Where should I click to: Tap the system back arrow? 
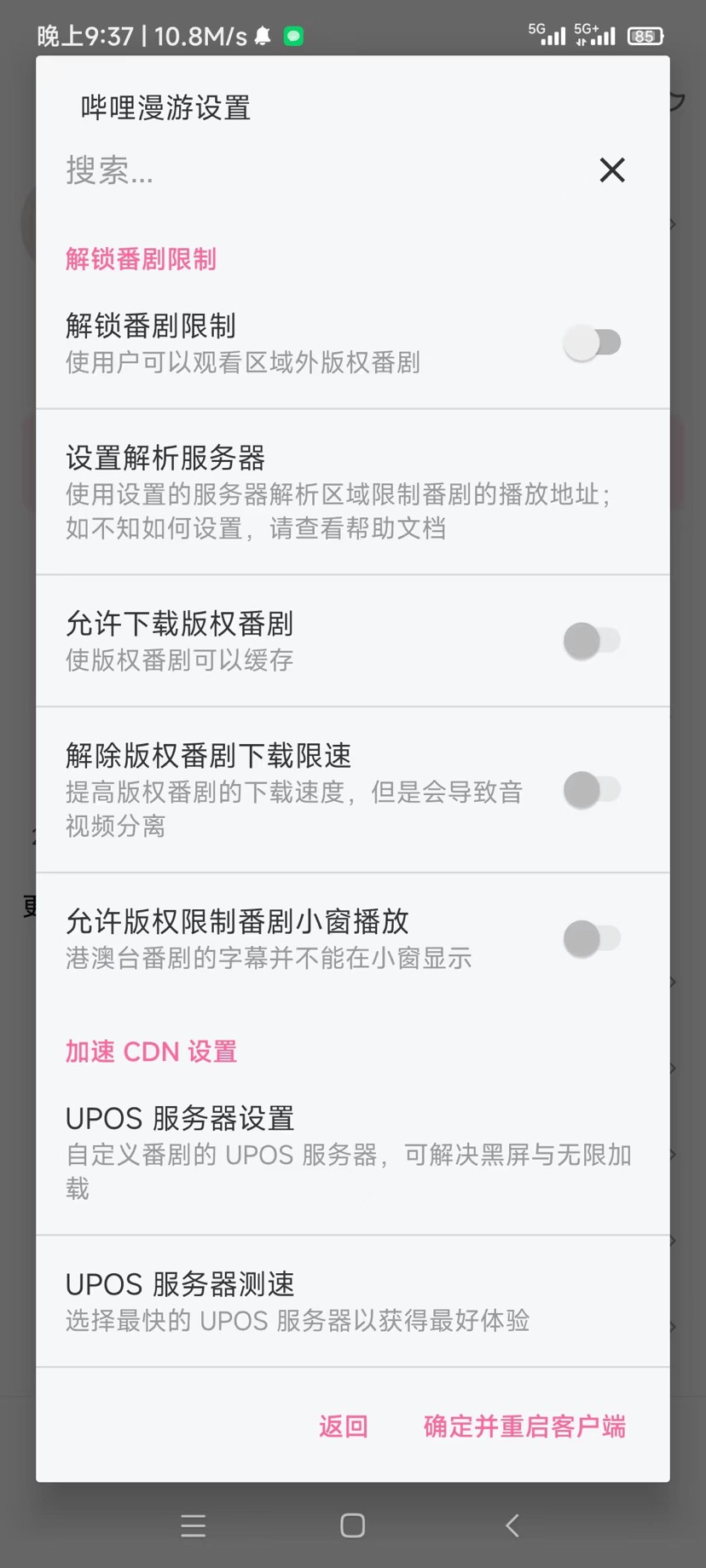[512, 1525]
